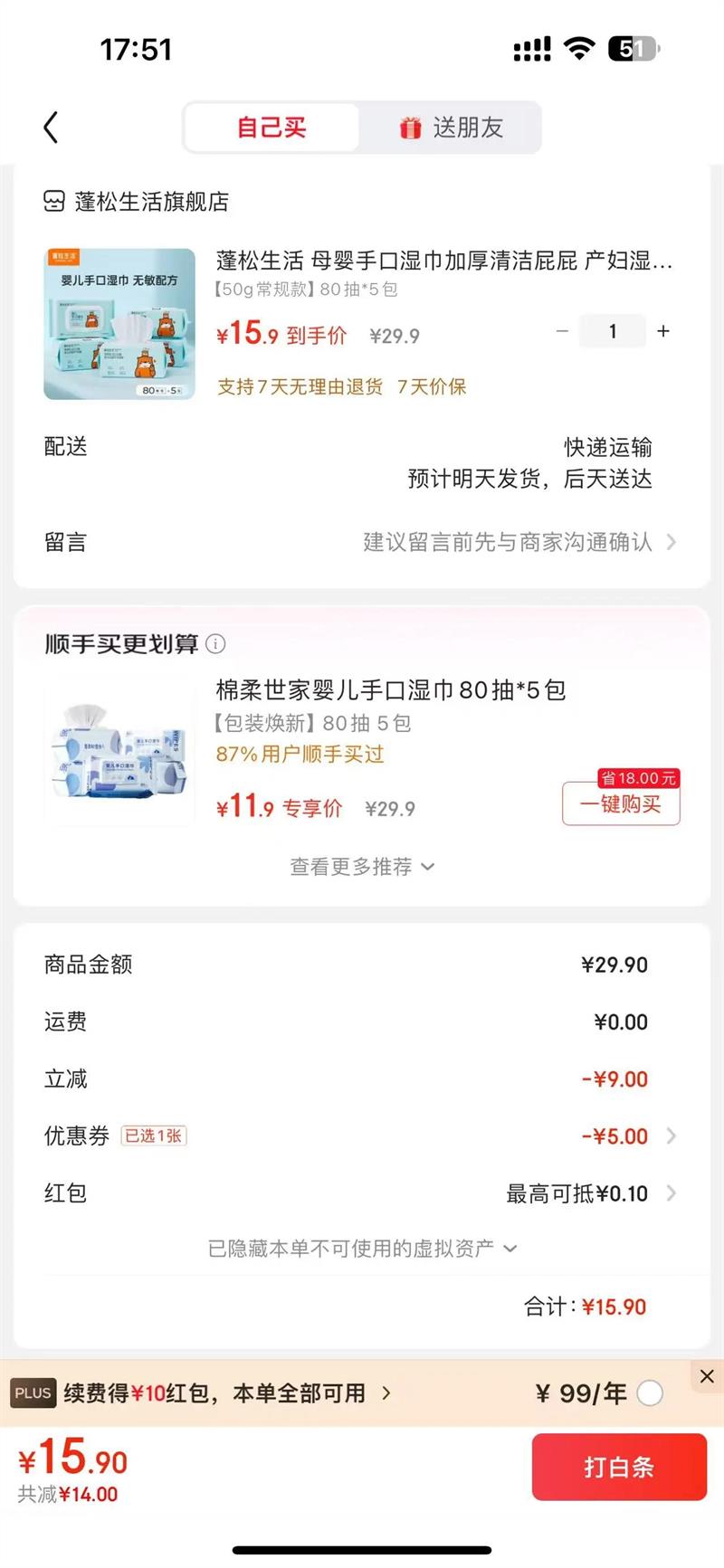Open the 蓬松生活 wet wipes product image

pyautogui.click(x=119, y=324)
